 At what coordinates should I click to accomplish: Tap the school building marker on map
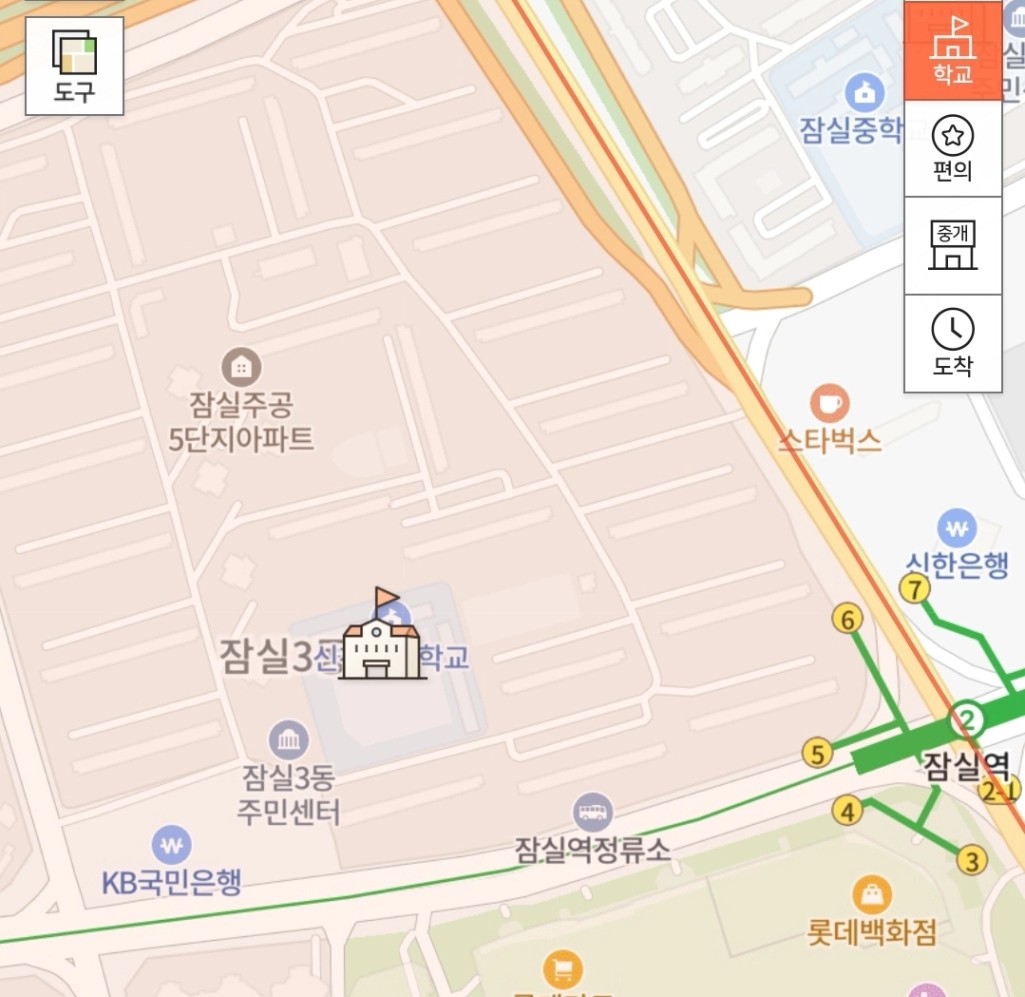click(x=382, y=640)
